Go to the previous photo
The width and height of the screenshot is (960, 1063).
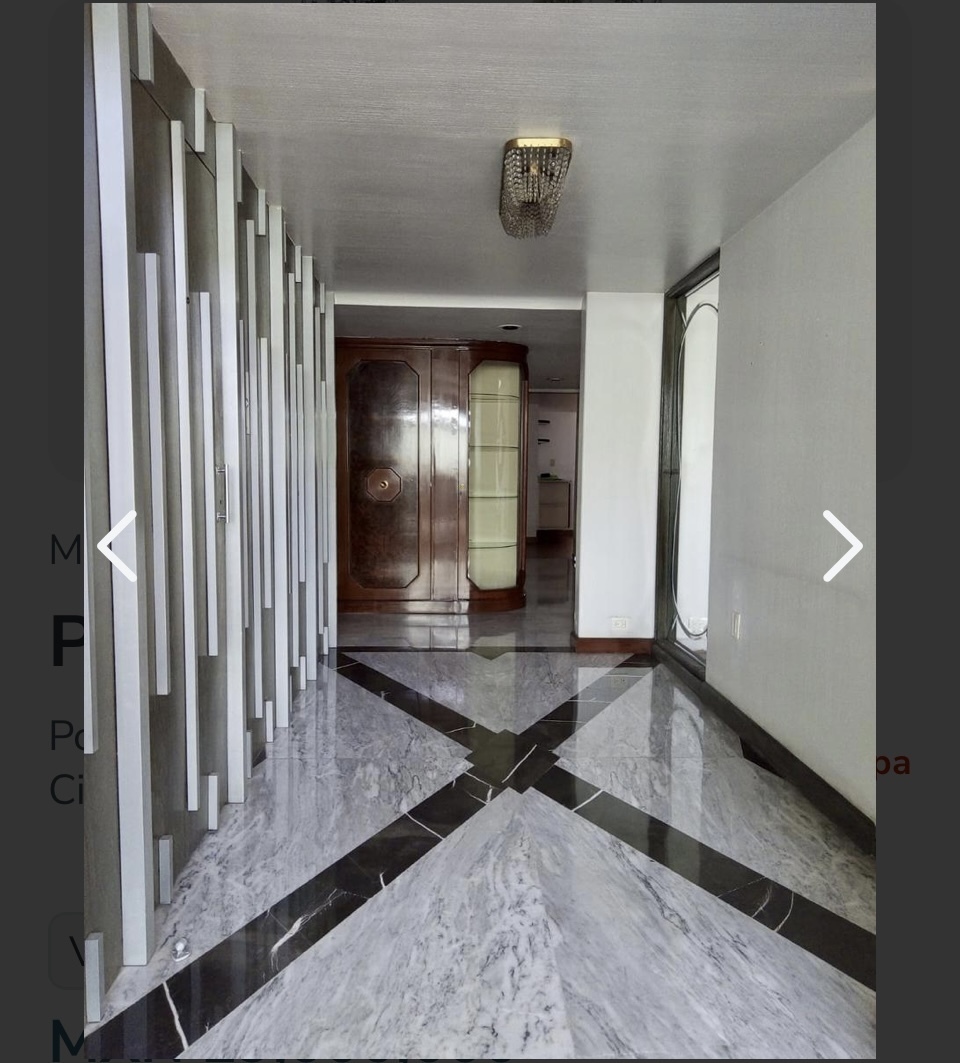click(x=117, y=546)
